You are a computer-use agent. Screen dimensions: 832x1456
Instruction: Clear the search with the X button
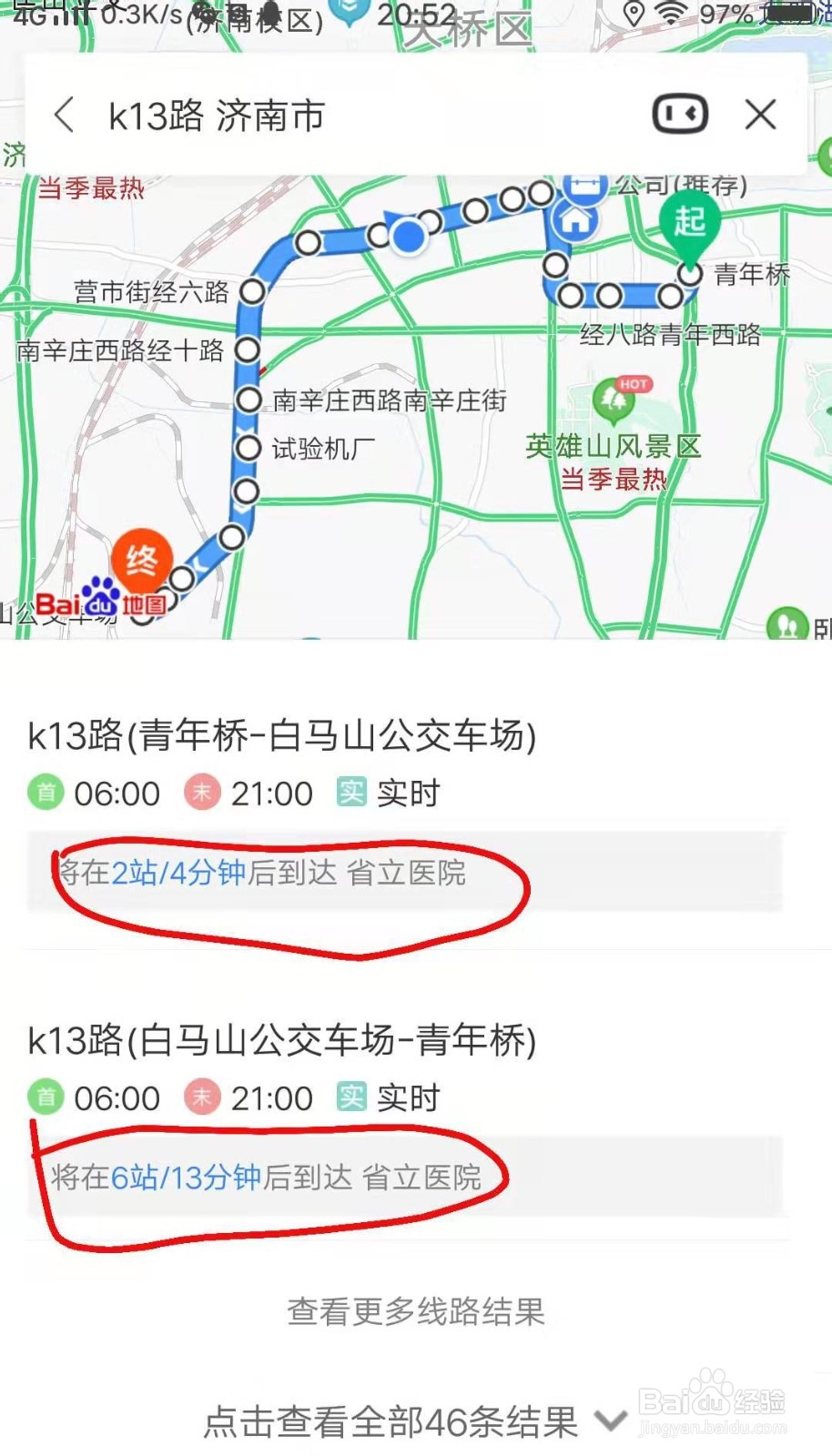(x=761, y=115)
